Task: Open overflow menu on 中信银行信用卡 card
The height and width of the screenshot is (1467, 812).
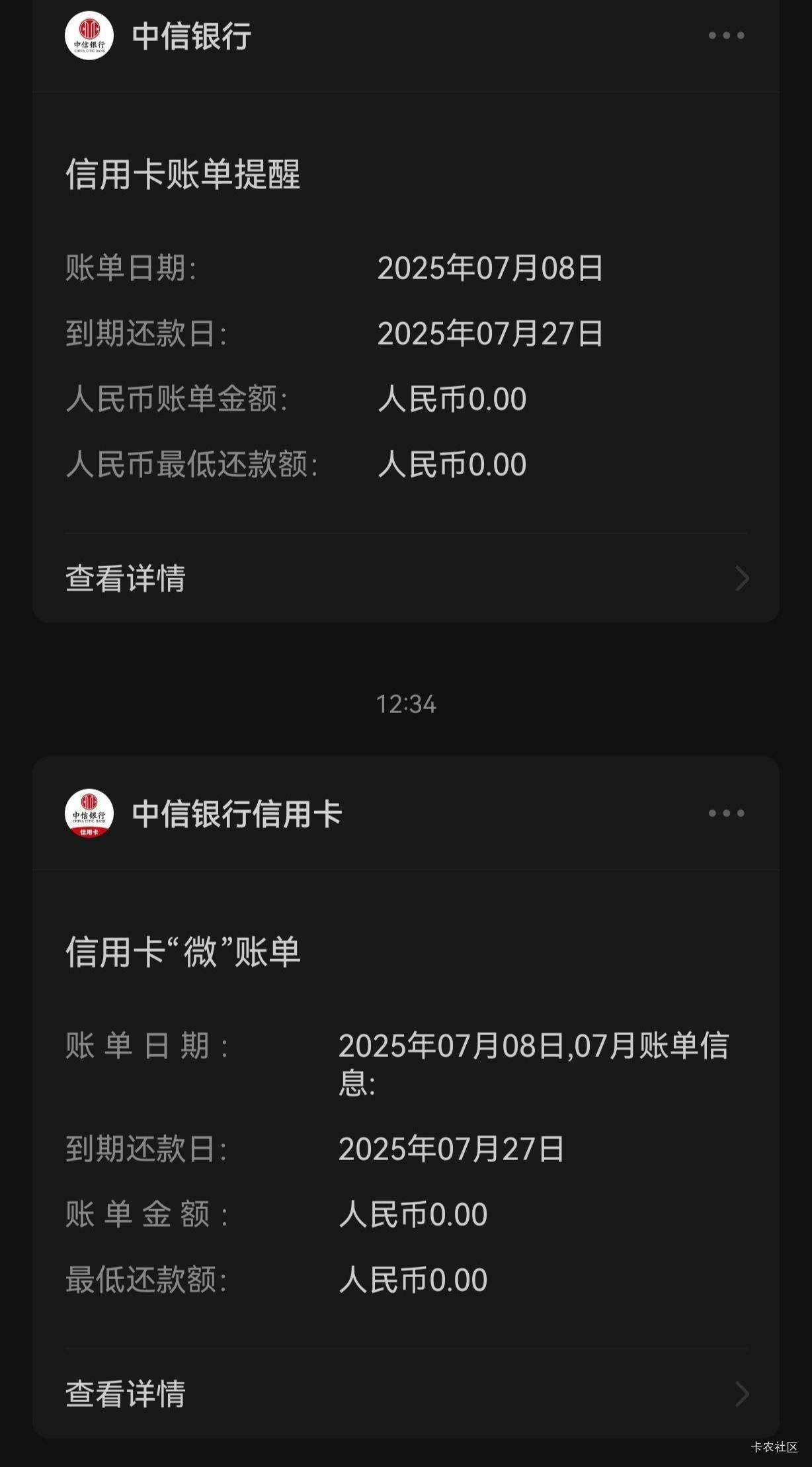Action: click(x=726, y=814)
